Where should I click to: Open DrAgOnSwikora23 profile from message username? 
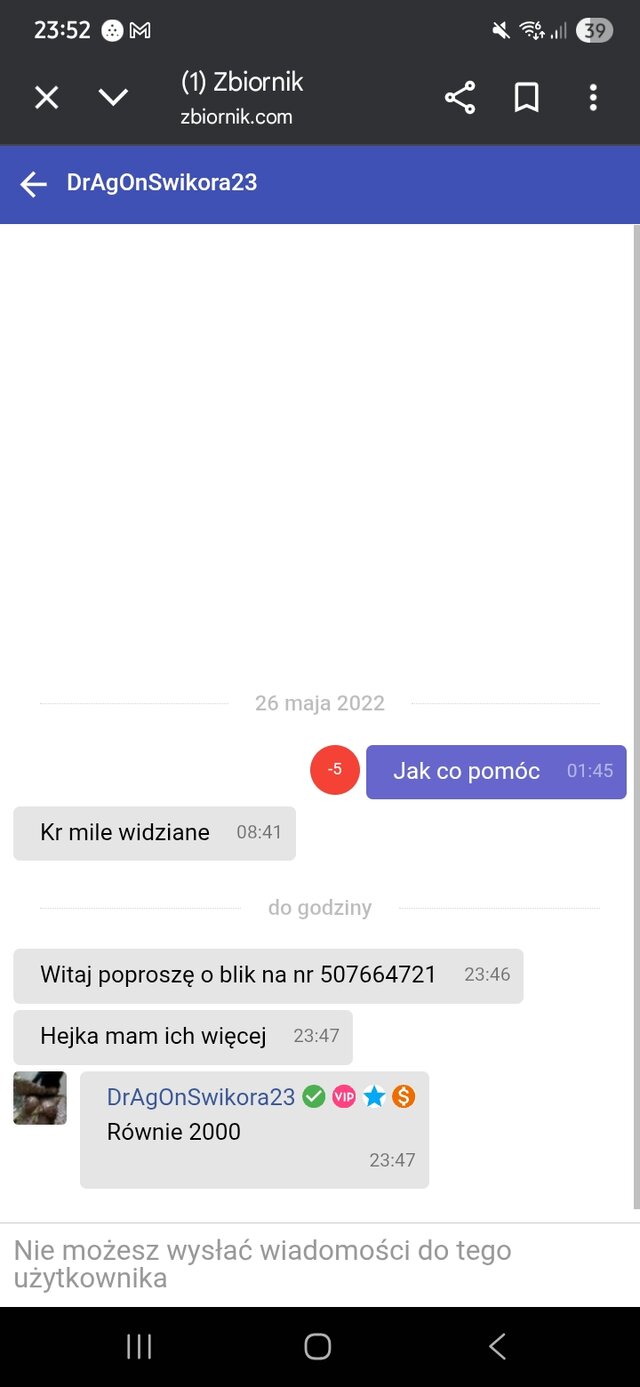tap(200, 1097)
